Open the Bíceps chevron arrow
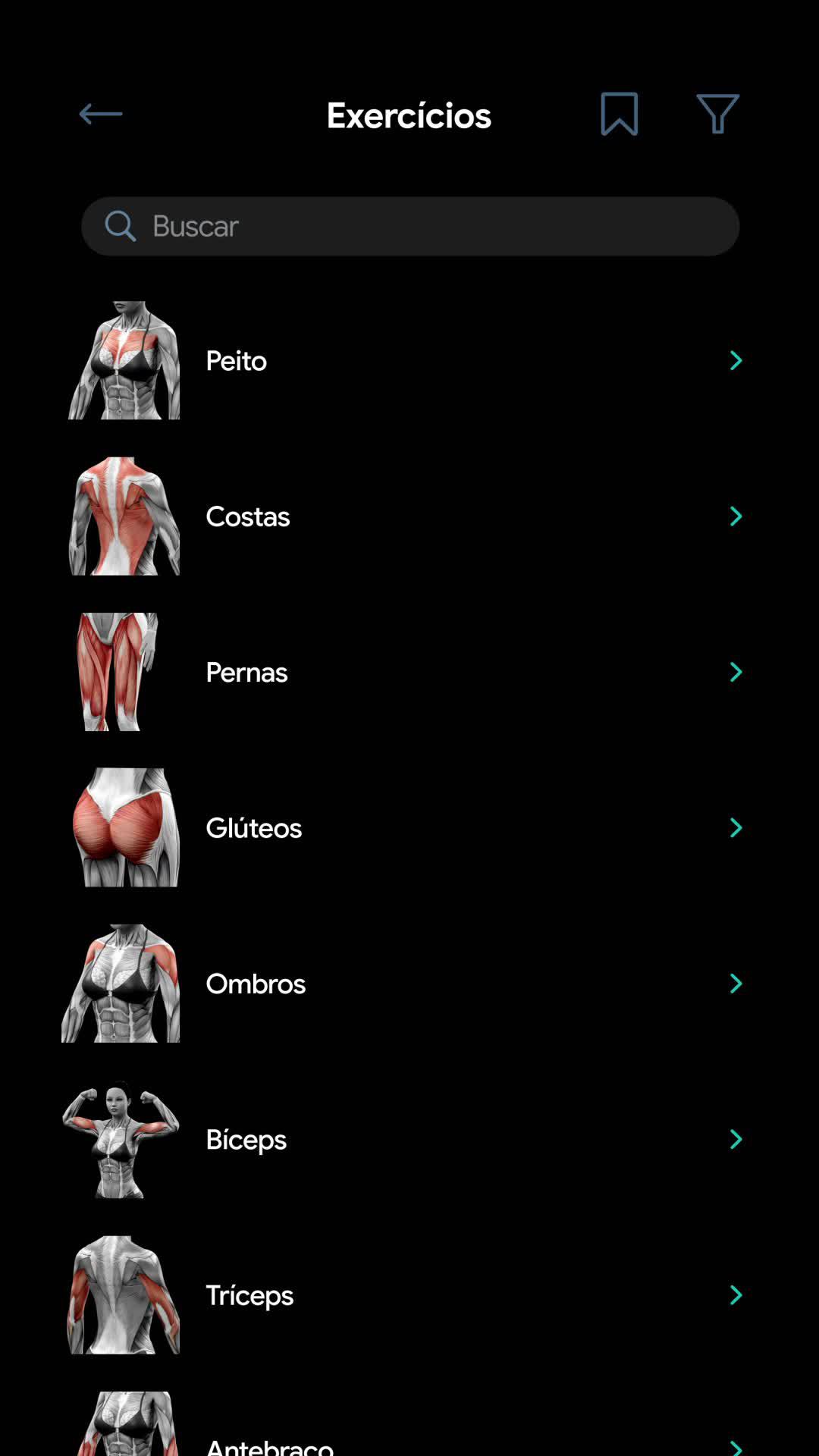Image resolution: width=819 pixels, height=1456 pixels. coord(736,1139)
